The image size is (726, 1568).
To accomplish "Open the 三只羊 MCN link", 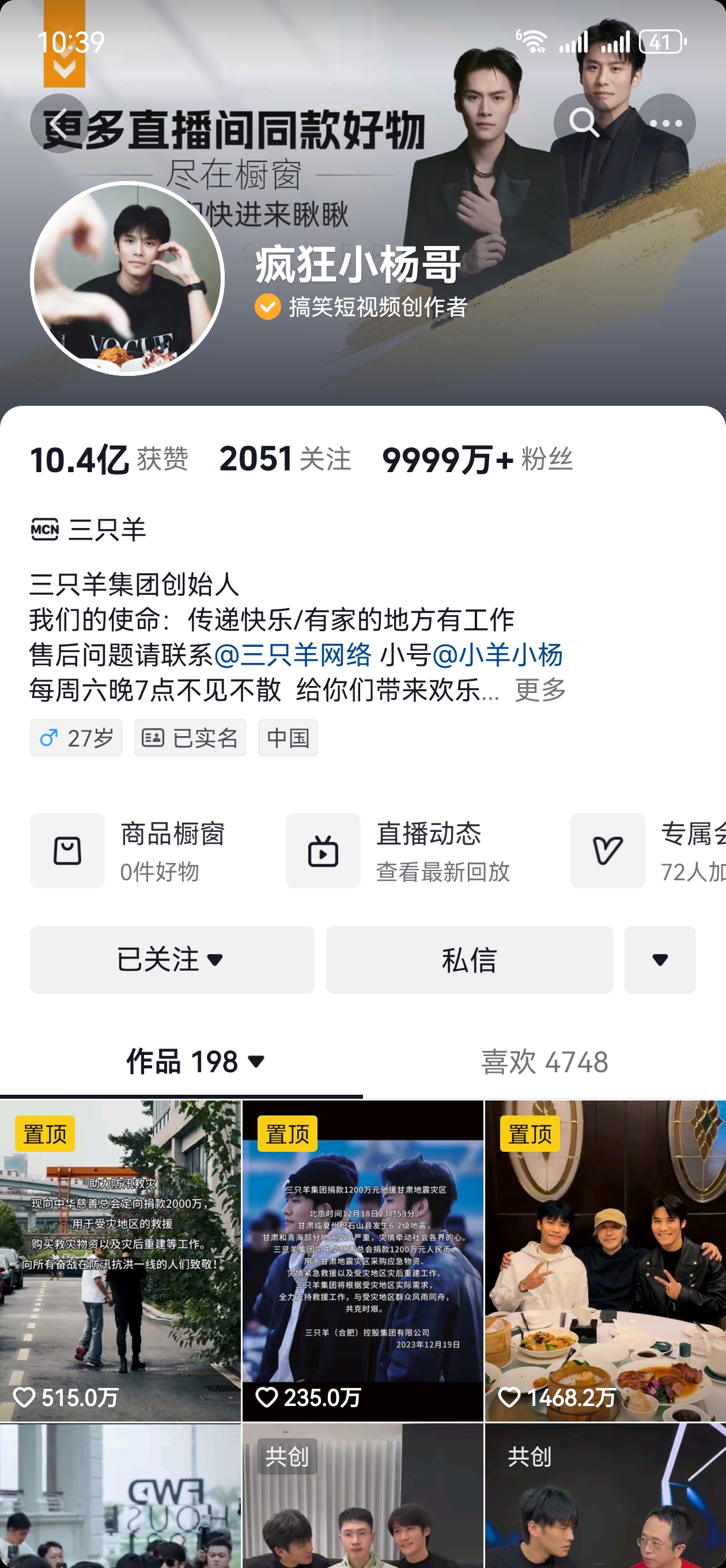I will coord(88,529).
